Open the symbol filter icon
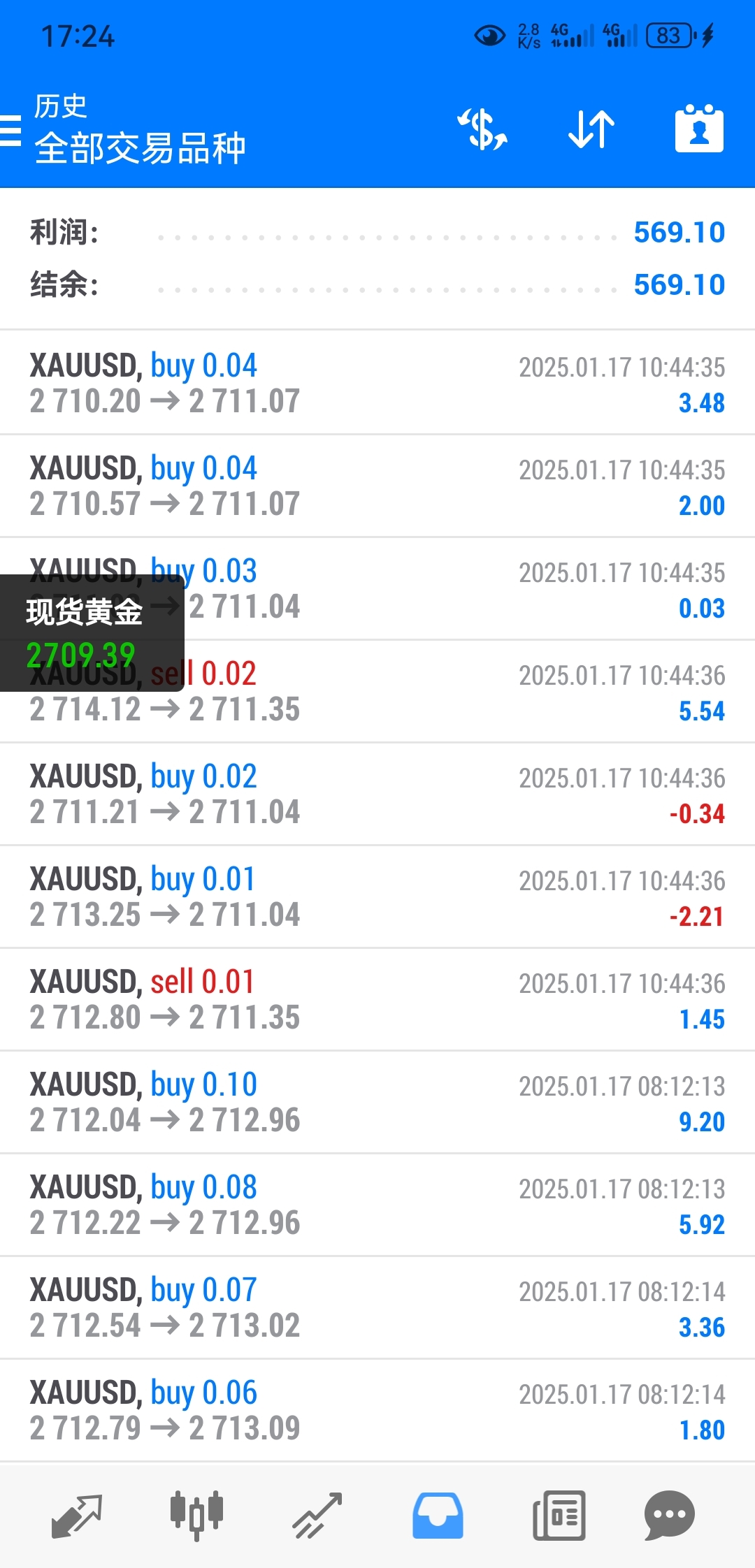Viewport: 755px width, 1568px height. tap(482, 130)
